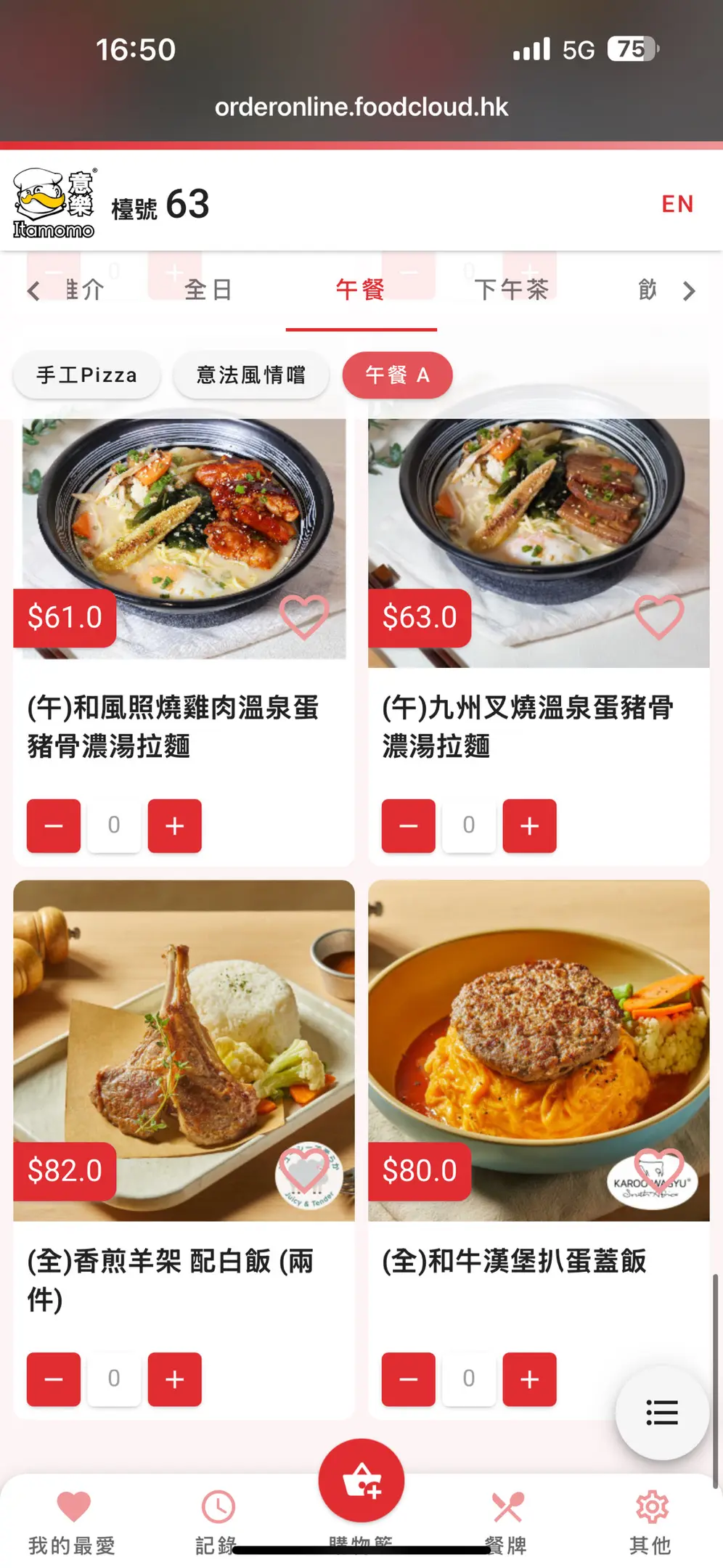Open the shopping basket
The height and width of the screenshot is (1568, 723).
(x=361, y=1480)
